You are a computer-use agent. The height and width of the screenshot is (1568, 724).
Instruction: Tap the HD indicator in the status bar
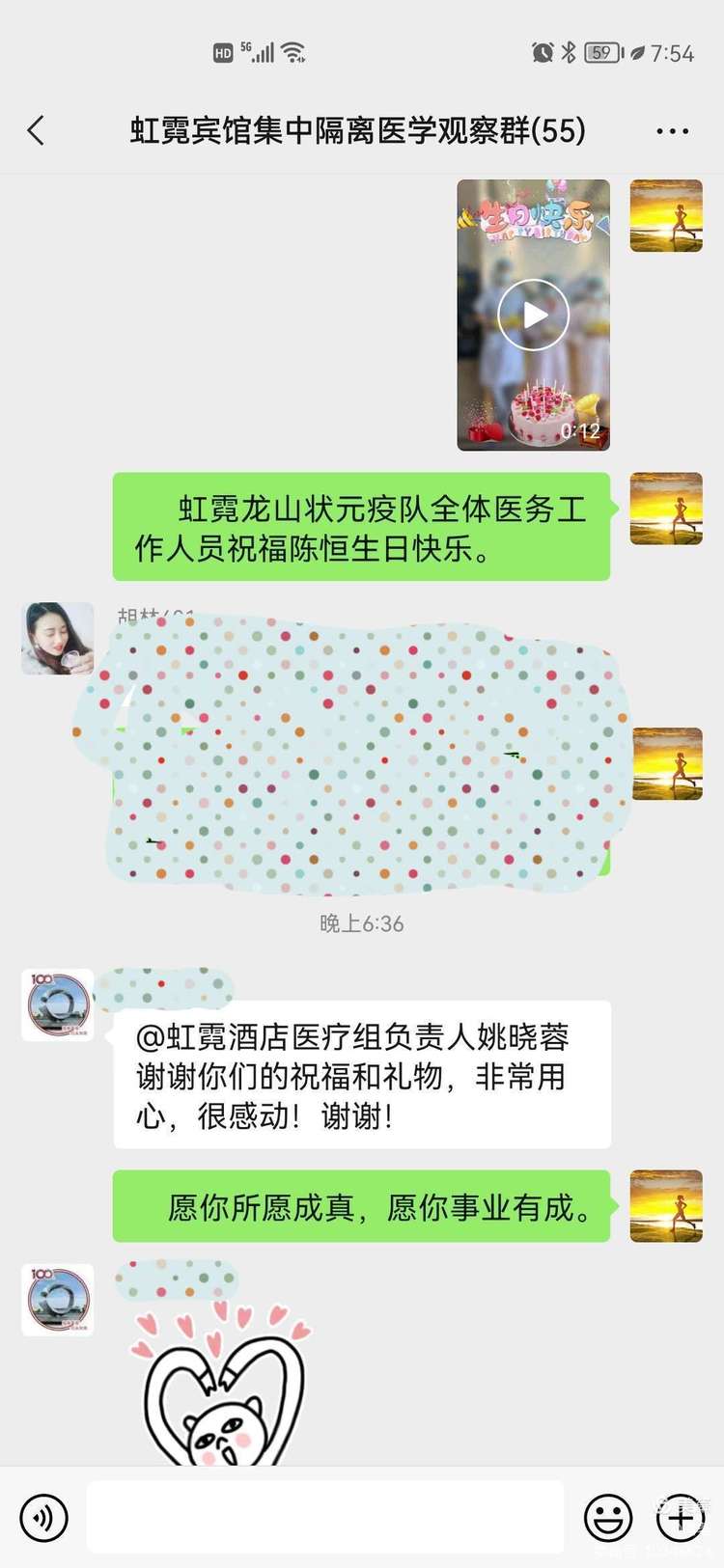point(221,53)
